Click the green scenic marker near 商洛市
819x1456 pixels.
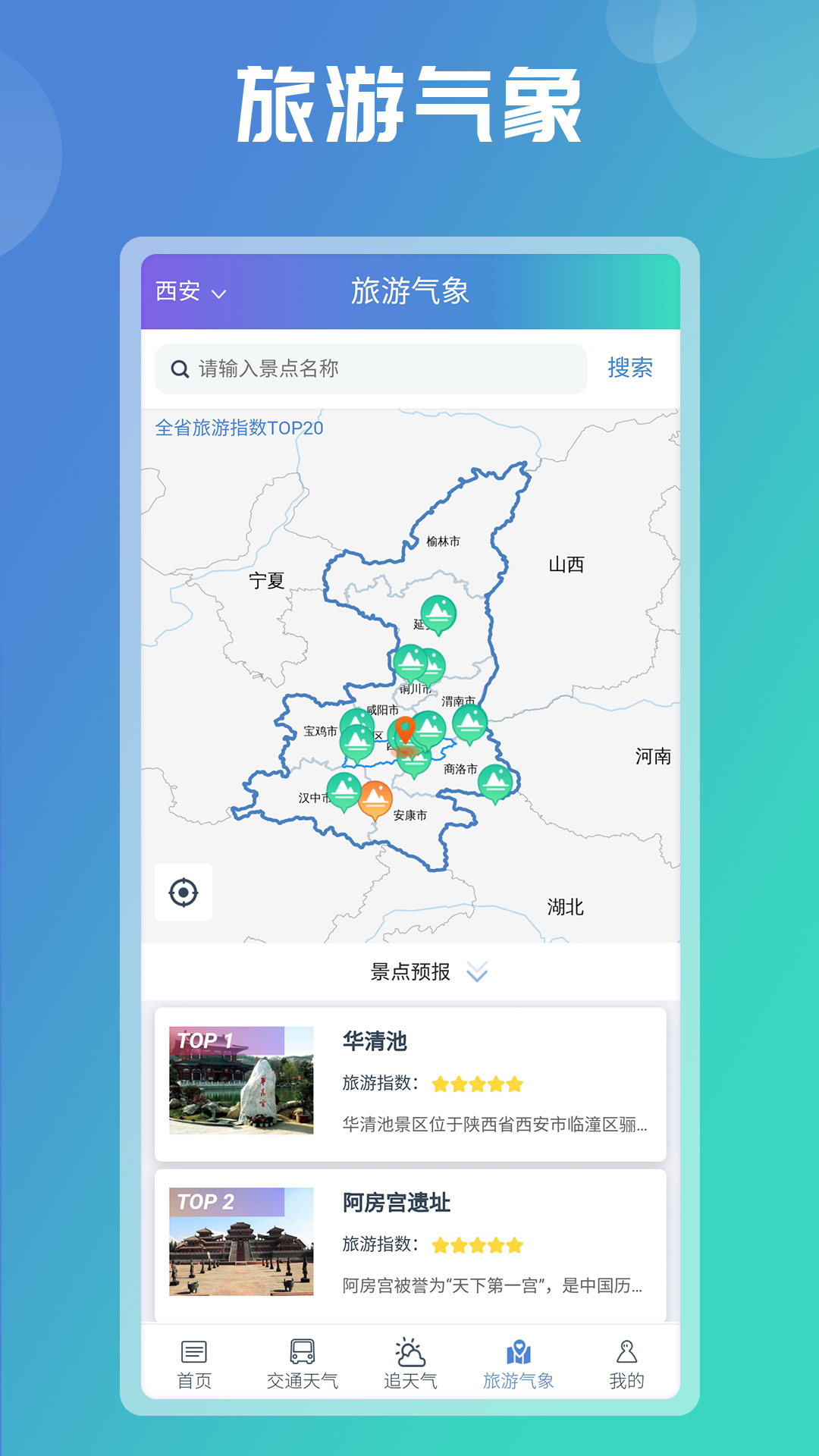point(497,781)
